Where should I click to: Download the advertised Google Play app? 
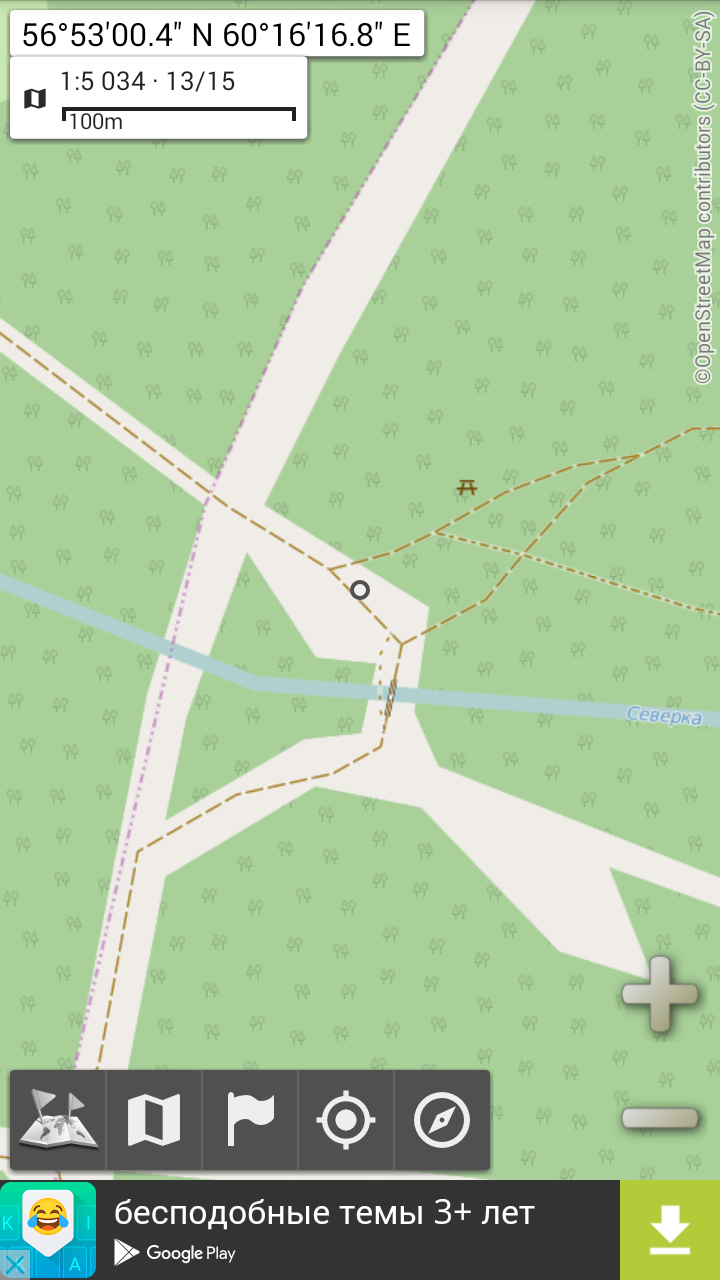point(669,1230)
